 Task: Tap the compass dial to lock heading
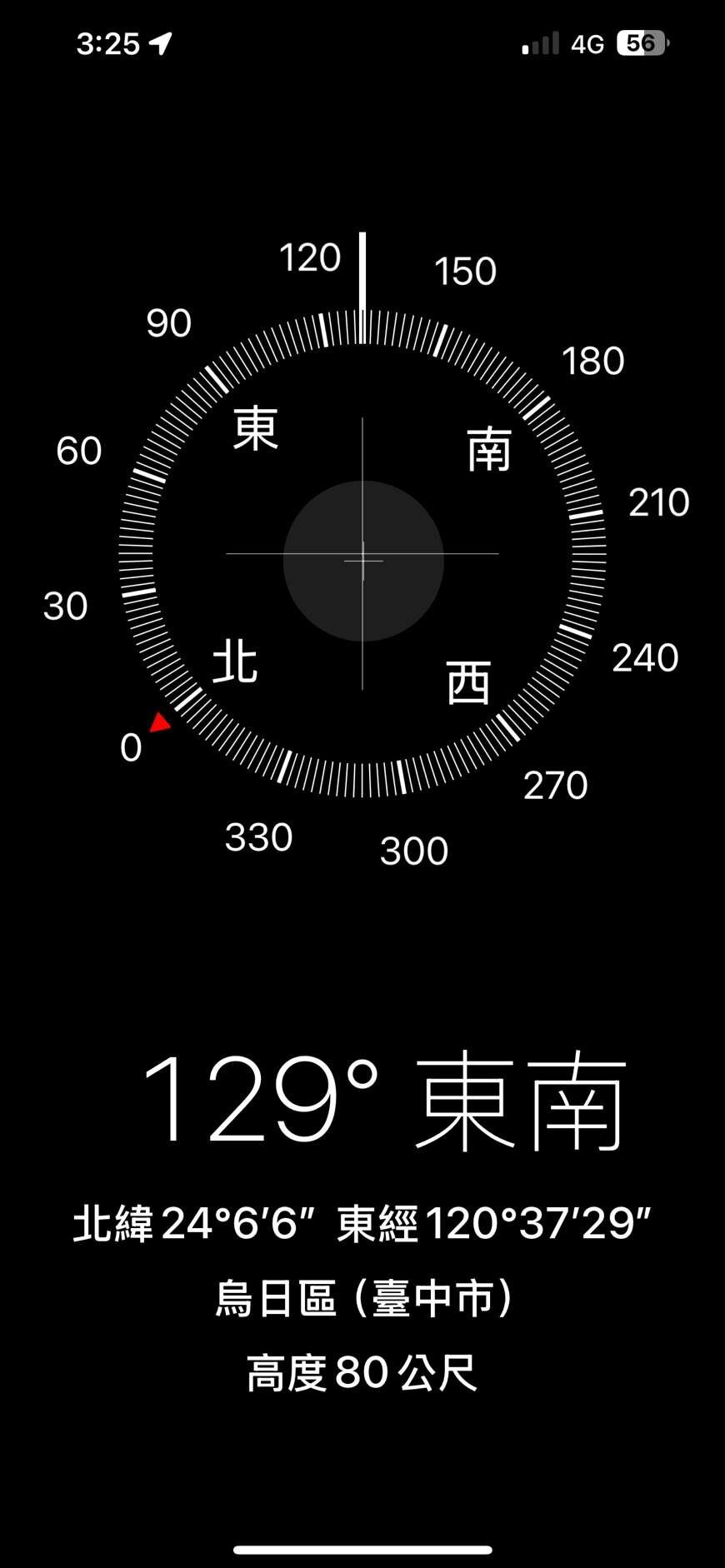pyautogui.click(x=362, y=554)
